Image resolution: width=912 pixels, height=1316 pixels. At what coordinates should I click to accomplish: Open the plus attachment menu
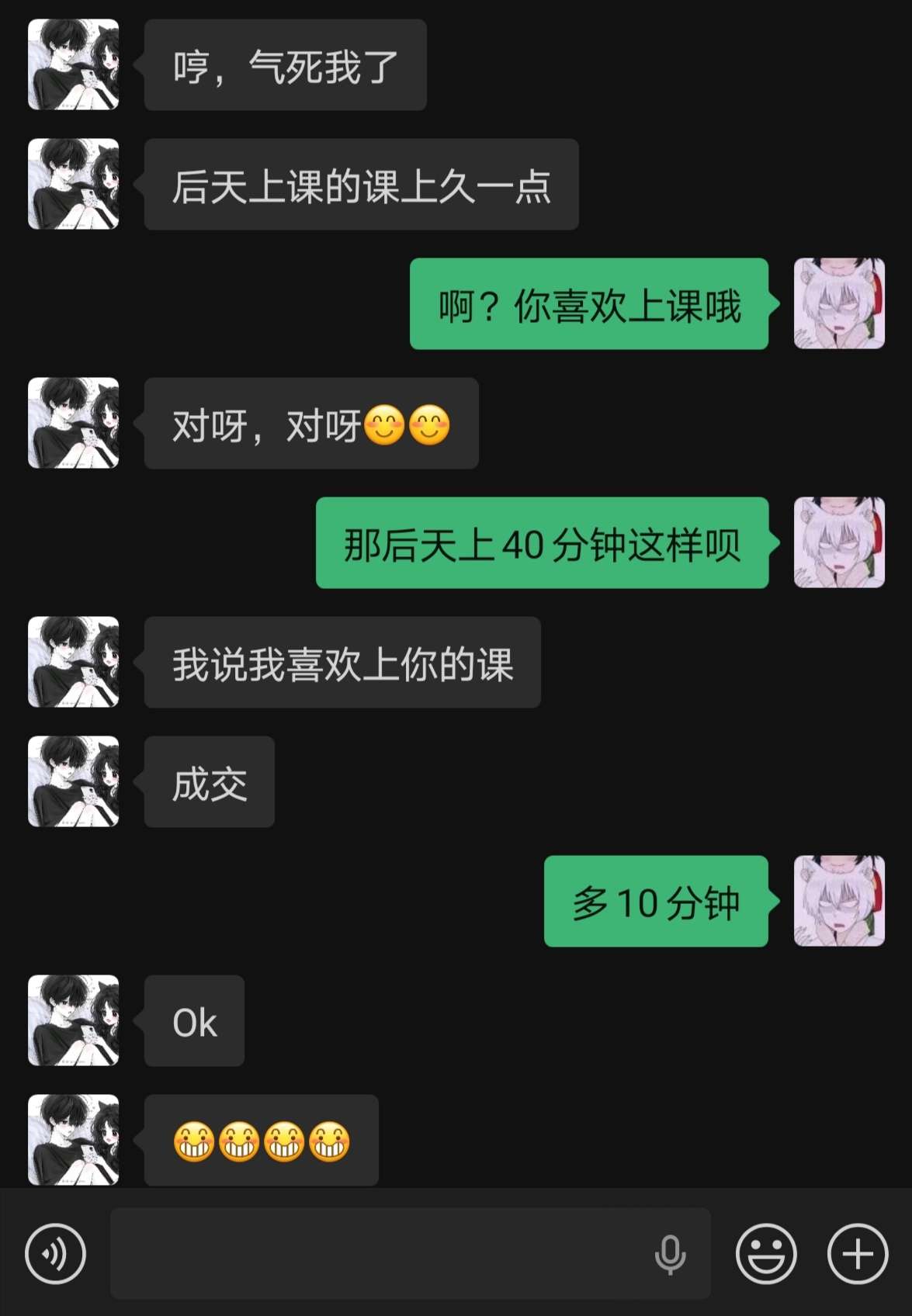tap(858, 1253)
